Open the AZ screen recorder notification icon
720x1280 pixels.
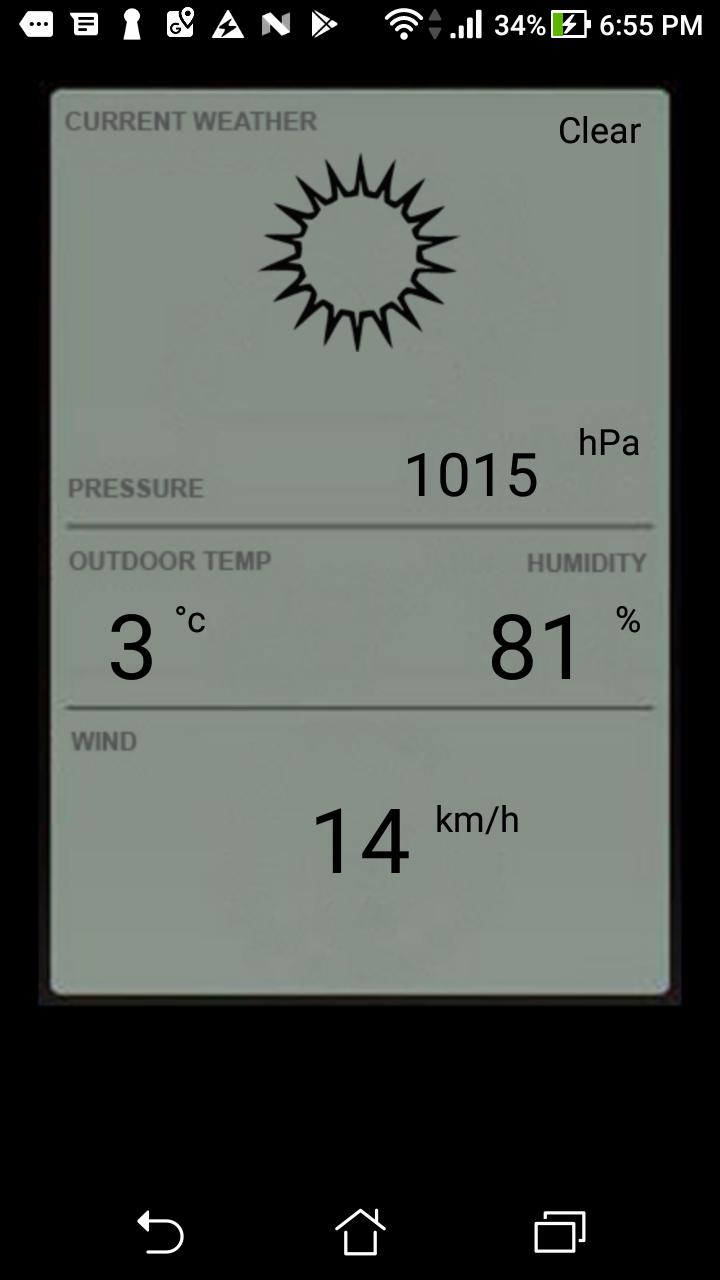226,23
